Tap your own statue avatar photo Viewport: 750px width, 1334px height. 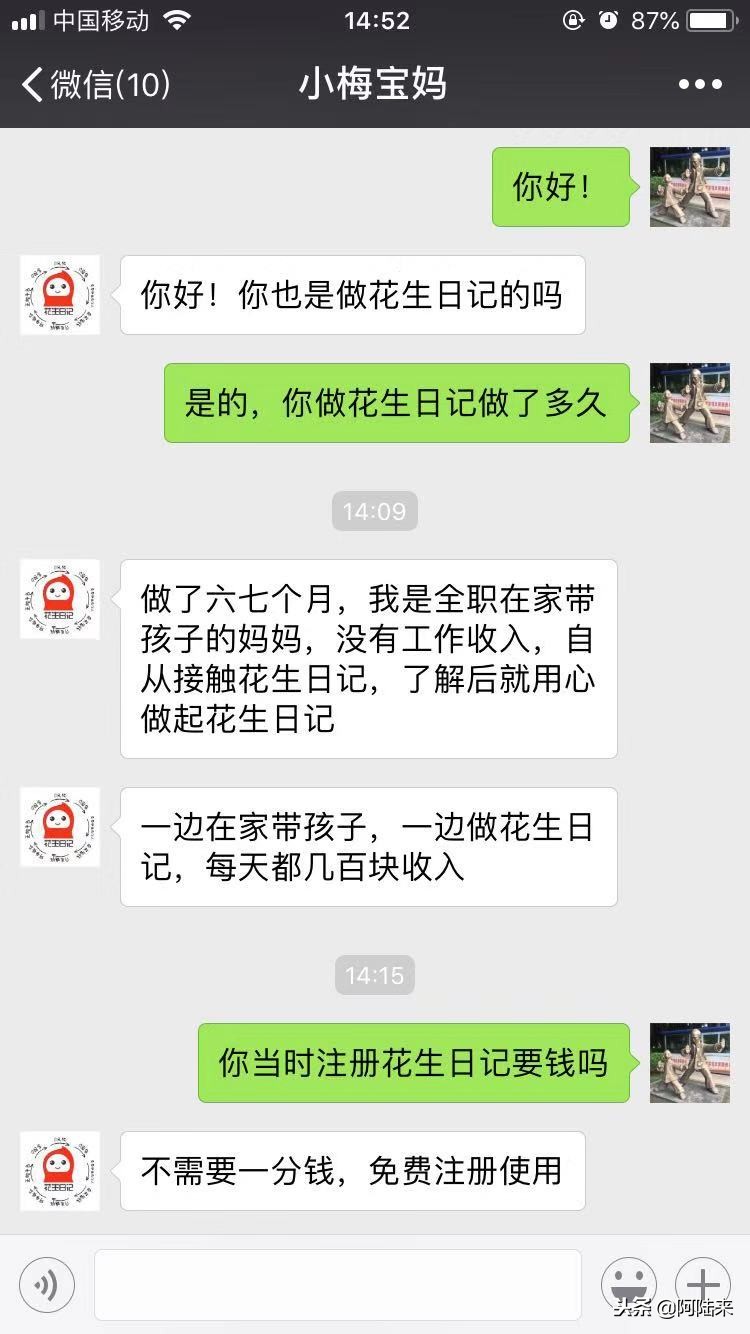click(689, 186)
